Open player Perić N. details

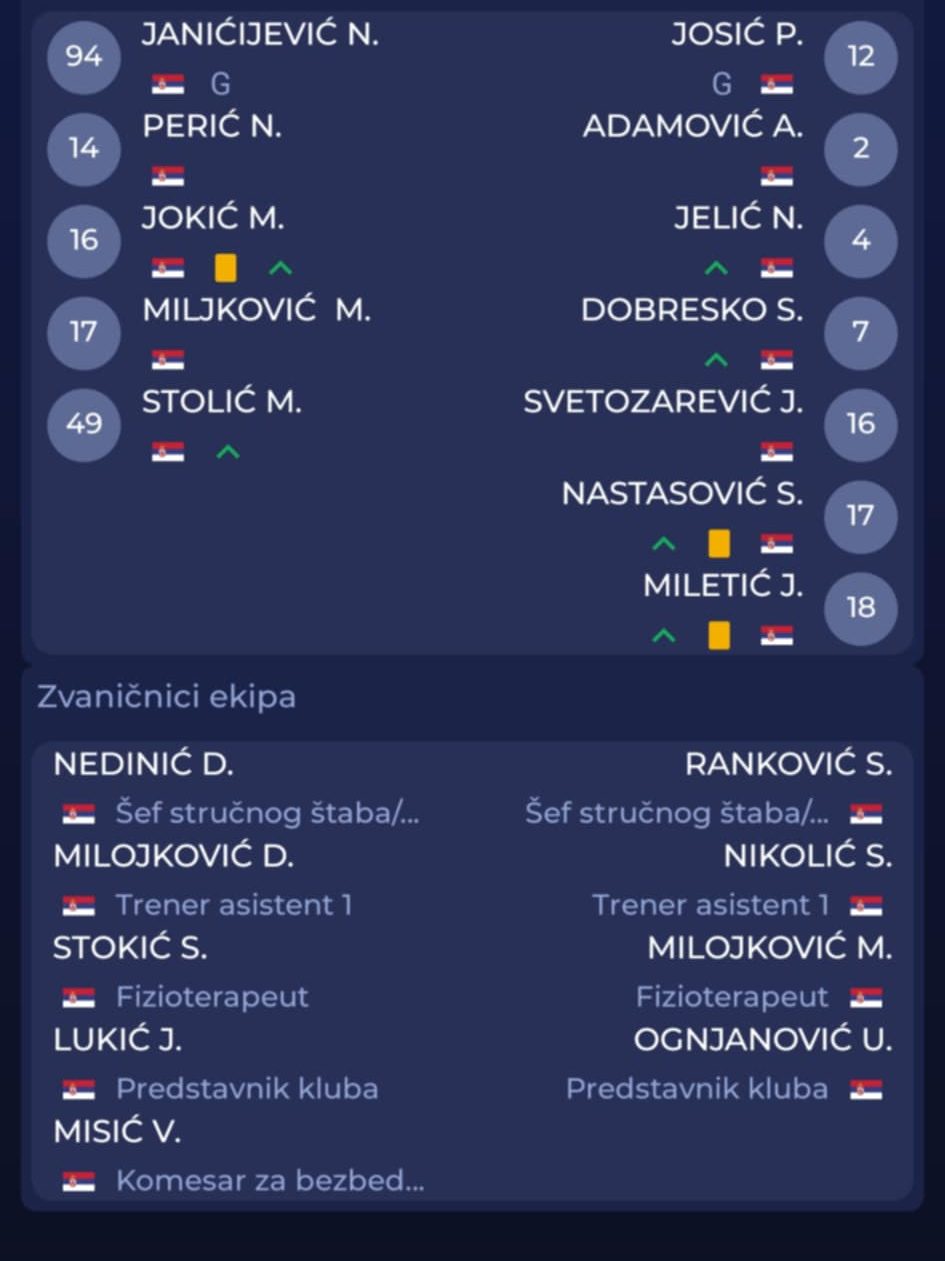click(x=212, y=127)
